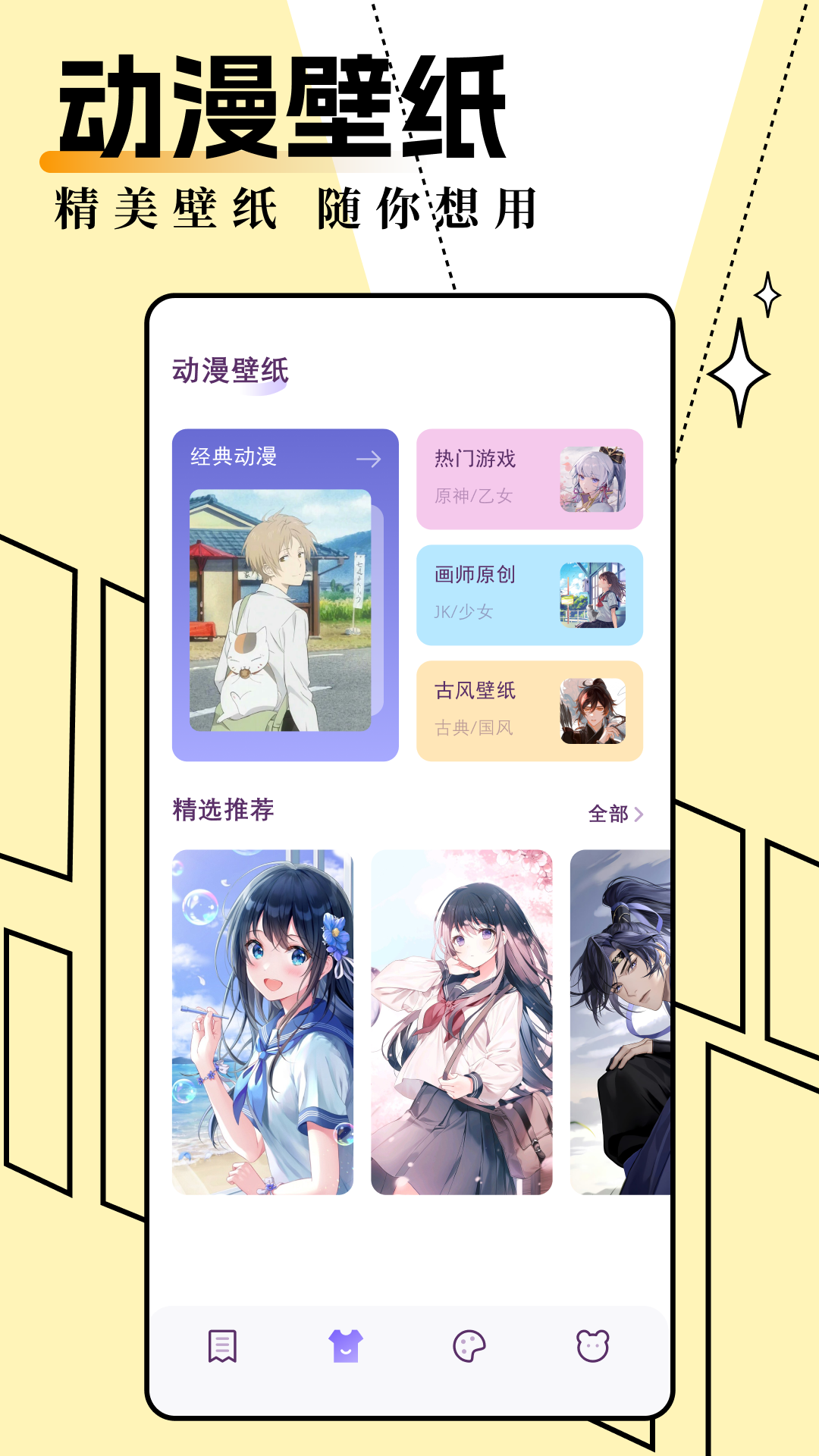Open the 古风壁纸 character thumbnail

pyautogui.click(x=593, y=708)
